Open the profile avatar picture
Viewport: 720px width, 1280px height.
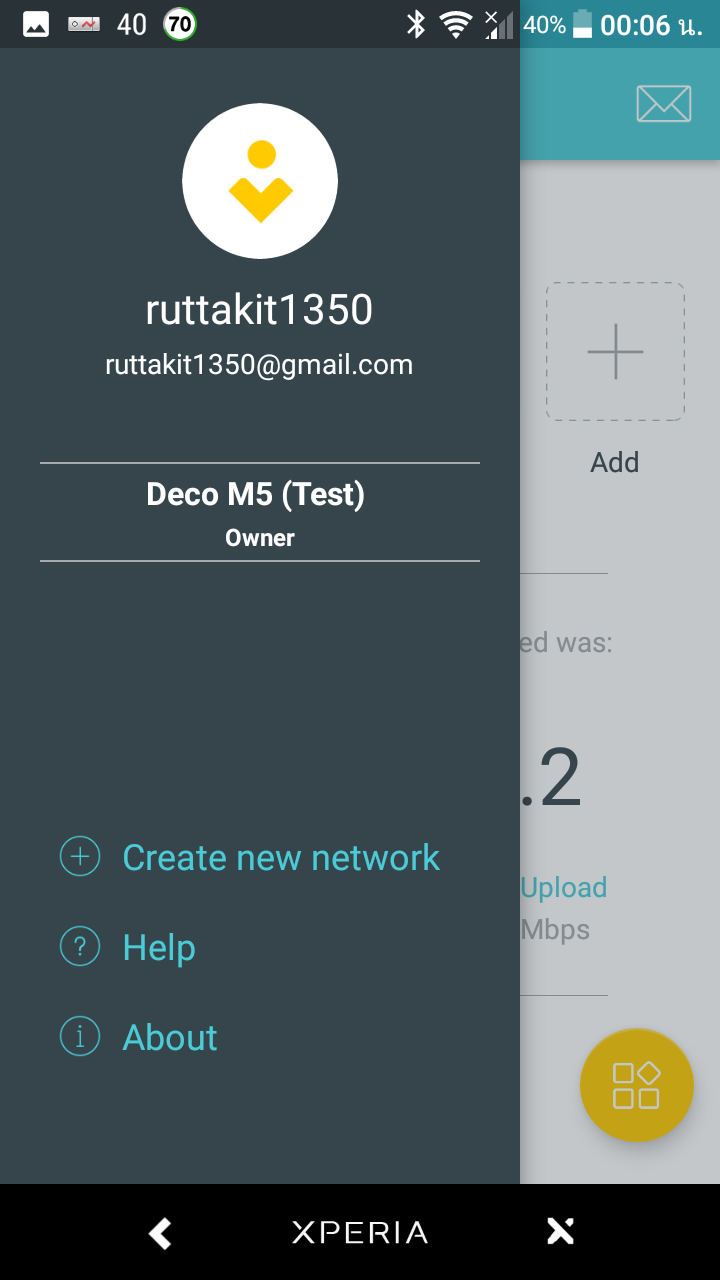260,181
